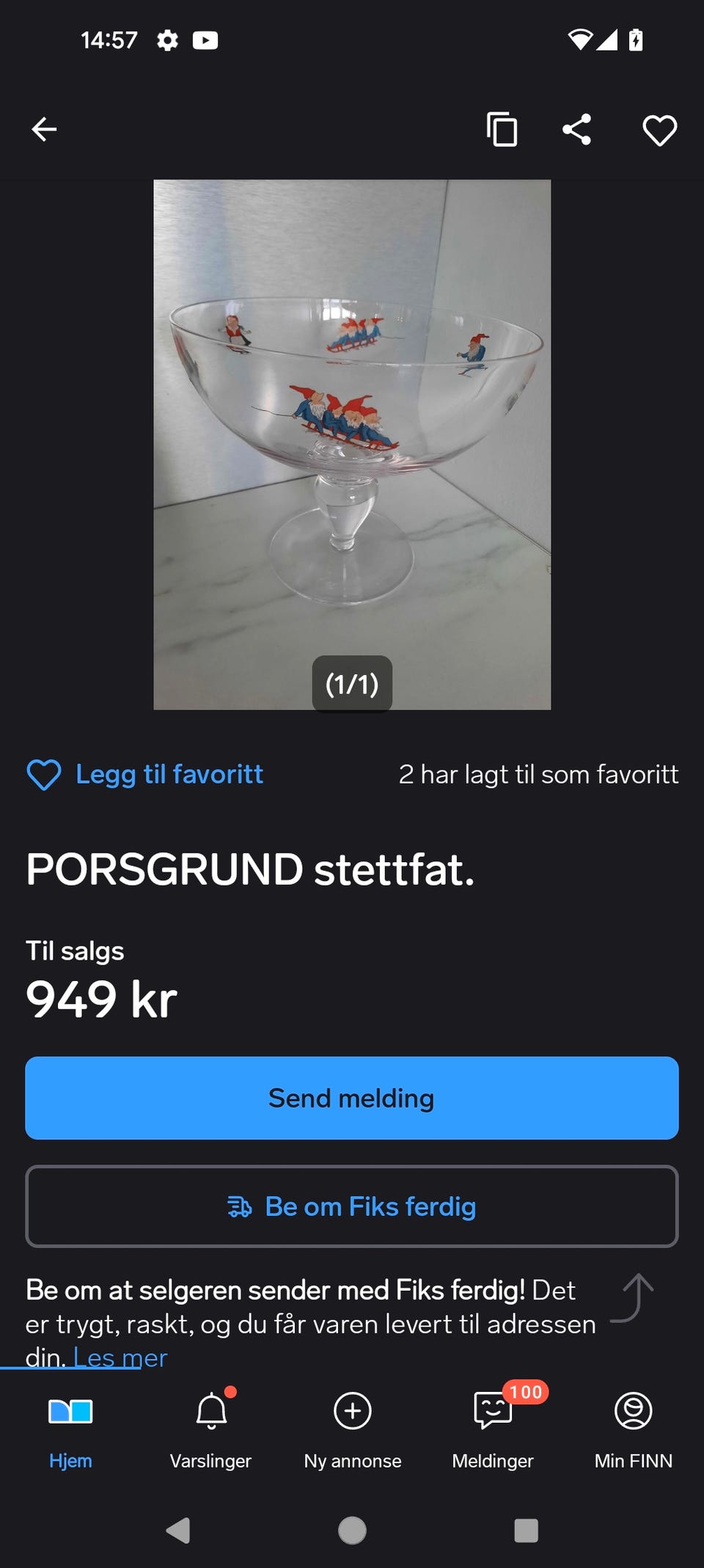
Task: Share this PORSGRUND stettfat listing
Action: point(577,130)
